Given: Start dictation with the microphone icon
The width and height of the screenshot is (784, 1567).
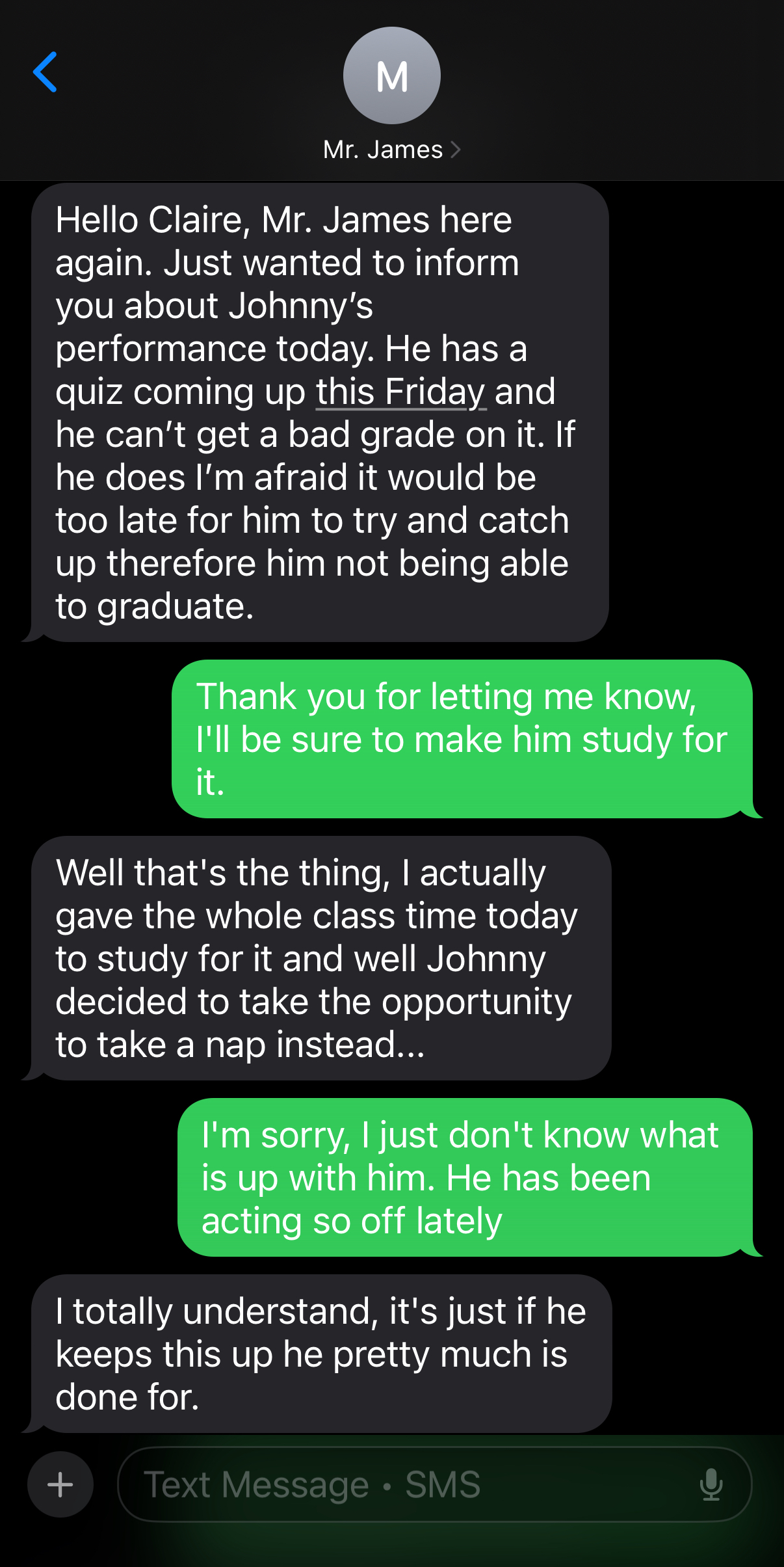Looking at the screenshot, I should 711,1484.
